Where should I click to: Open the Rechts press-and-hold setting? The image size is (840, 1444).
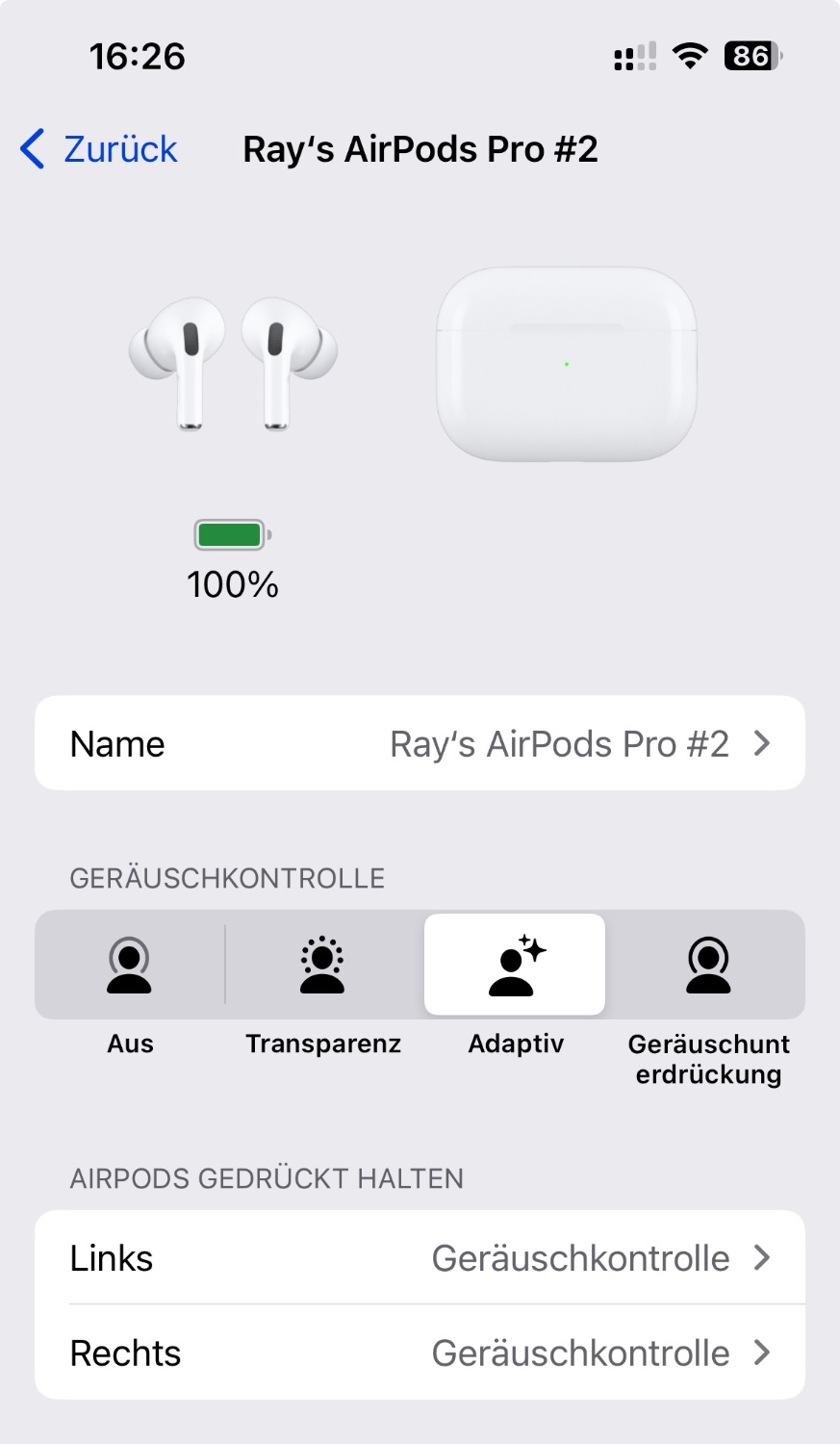point(420,1353)
